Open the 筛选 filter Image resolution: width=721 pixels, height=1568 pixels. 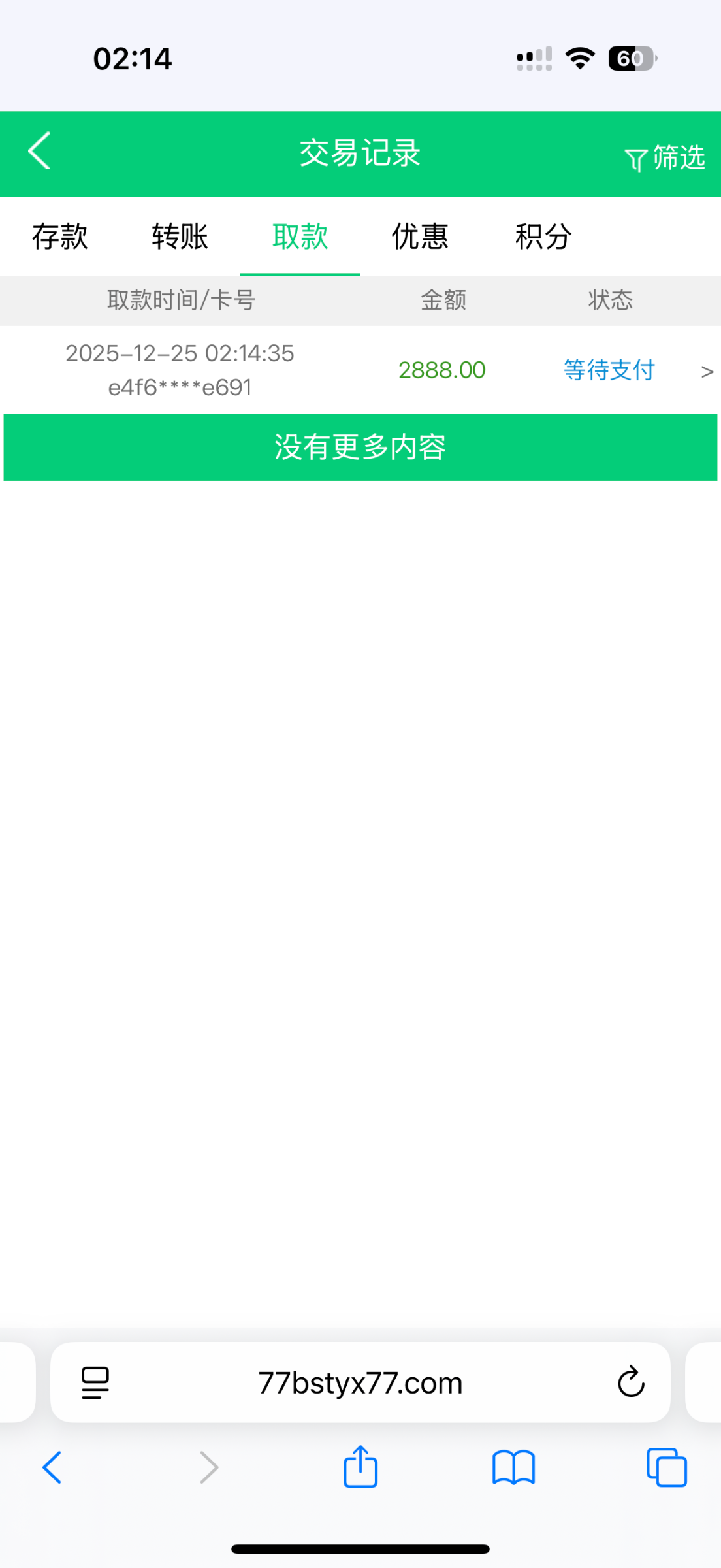pyautogui.click(x=665, y=158)
